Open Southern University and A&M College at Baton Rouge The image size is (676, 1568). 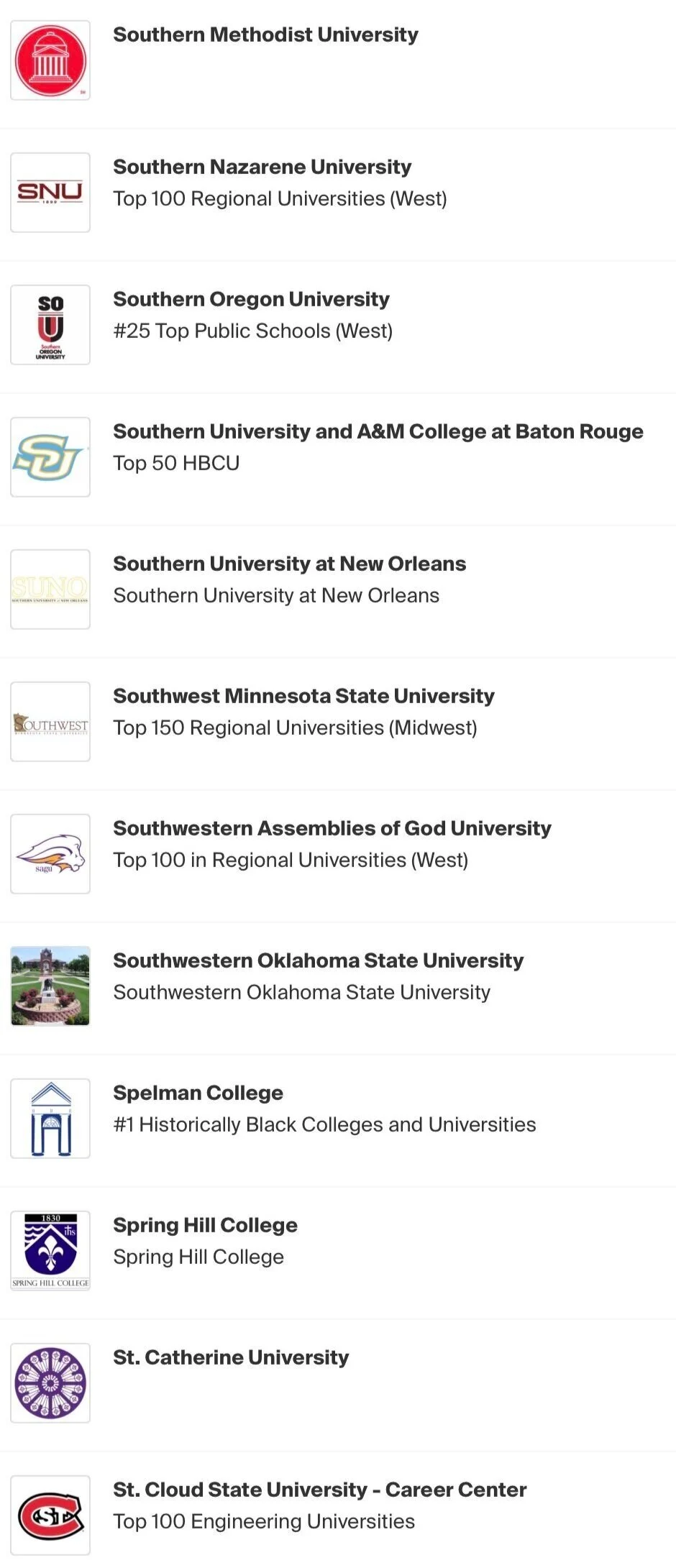pyautogui.click(x=378, y=432)
